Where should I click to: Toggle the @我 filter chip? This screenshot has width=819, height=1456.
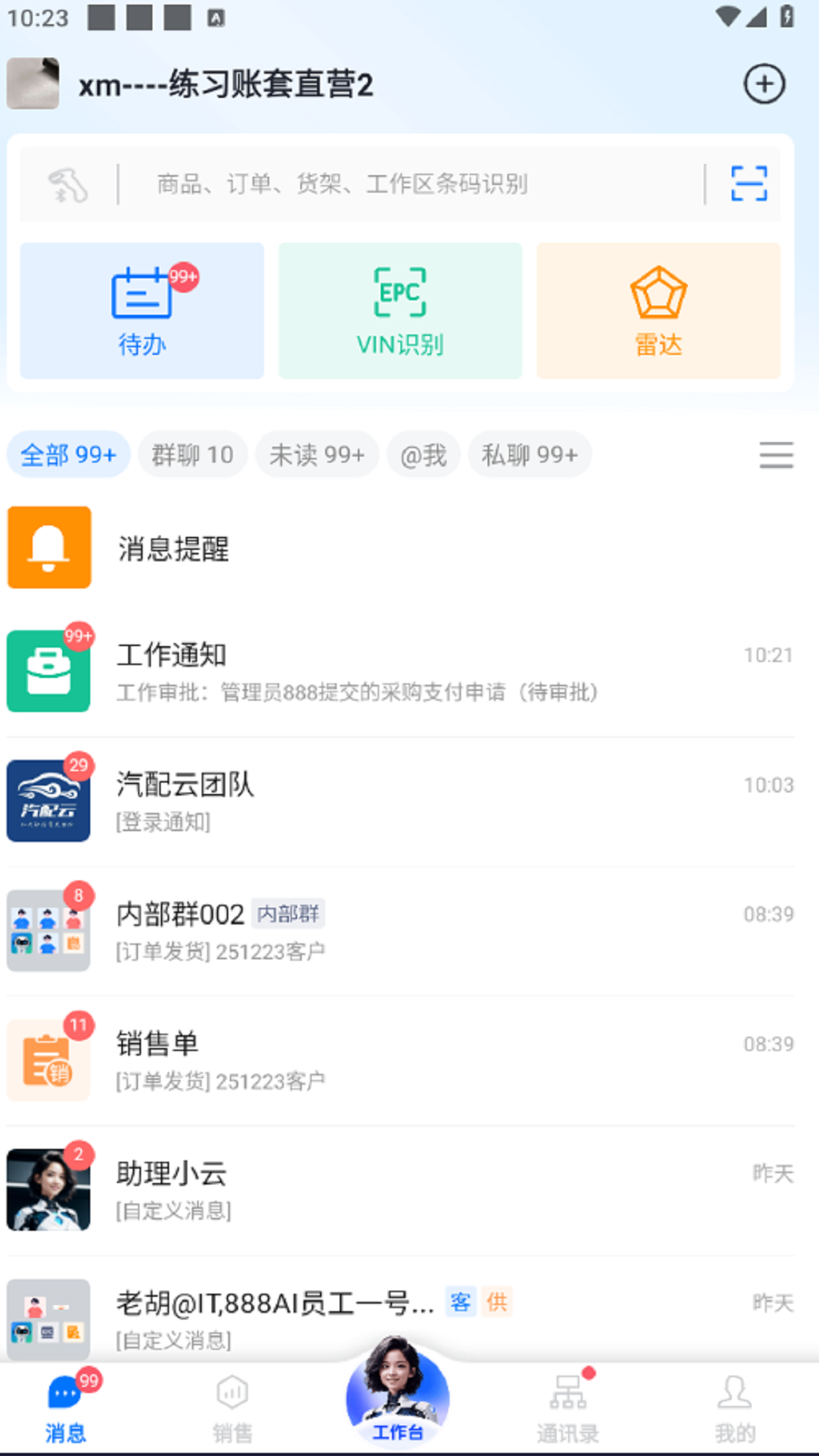[x=423, y=453]
